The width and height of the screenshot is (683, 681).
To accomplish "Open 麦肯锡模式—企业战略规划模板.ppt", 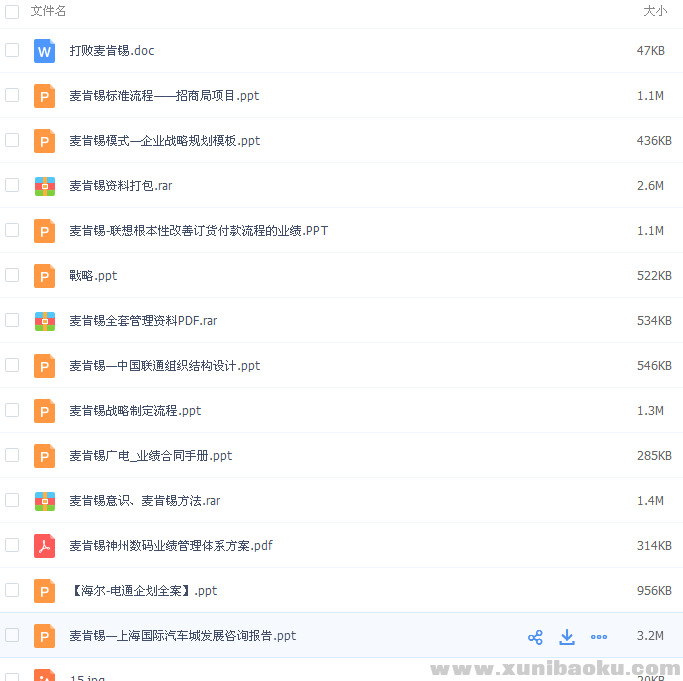I will (164, 141).
